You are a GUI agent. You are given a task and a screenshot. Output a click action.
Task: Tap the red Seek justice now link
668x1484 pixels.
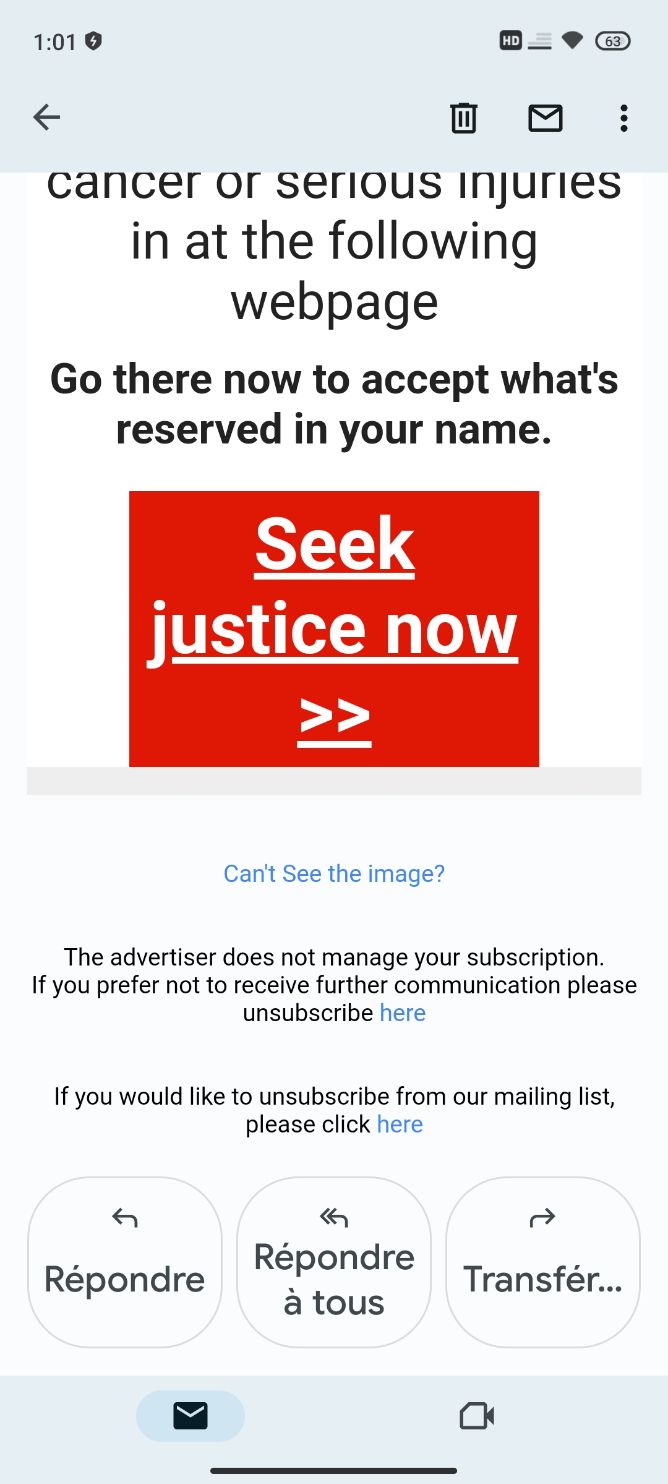coord(334,629)
